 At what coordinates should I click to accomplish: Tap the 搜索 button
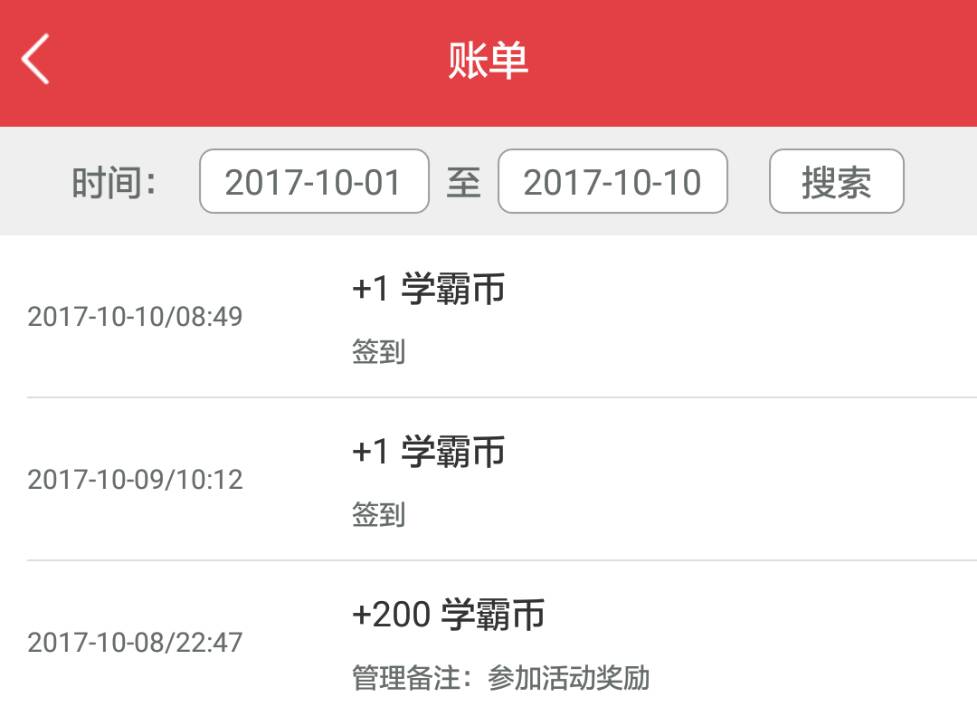[x=836, y=182]
